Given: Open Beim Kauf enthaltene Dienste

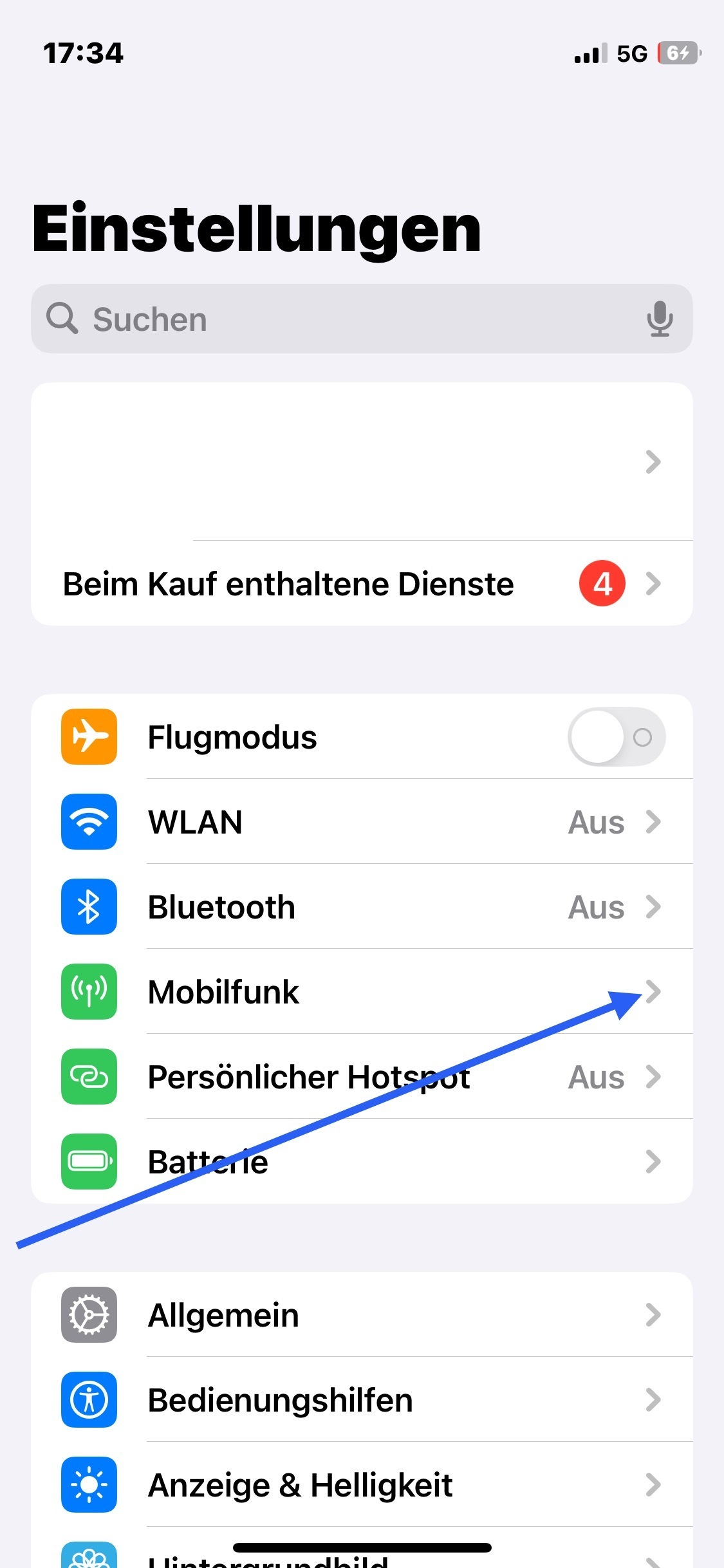Looking at the screenshot, I should [x=362, y=583].
